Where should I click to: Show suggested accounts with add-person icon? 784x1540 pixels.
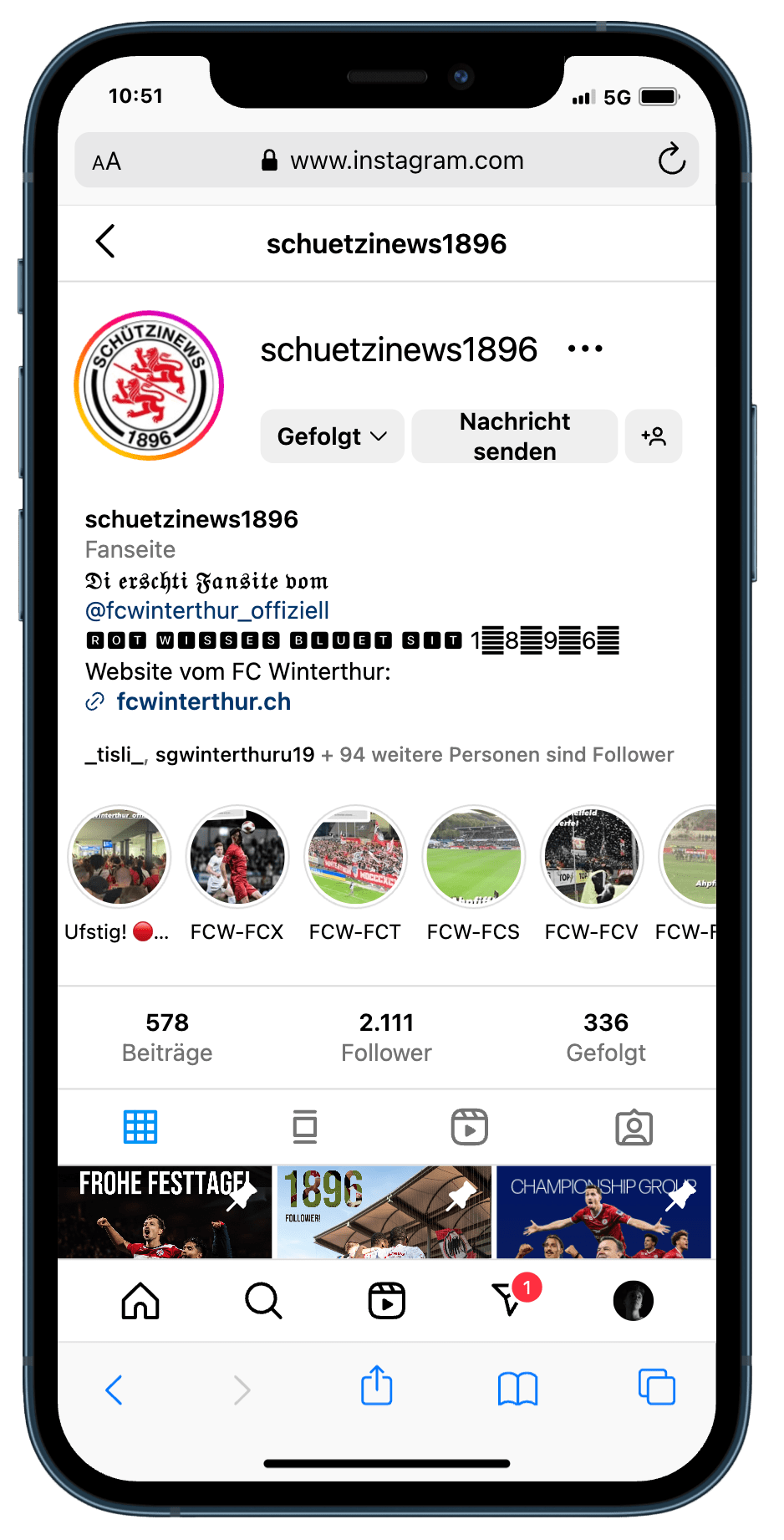(654, 436)
